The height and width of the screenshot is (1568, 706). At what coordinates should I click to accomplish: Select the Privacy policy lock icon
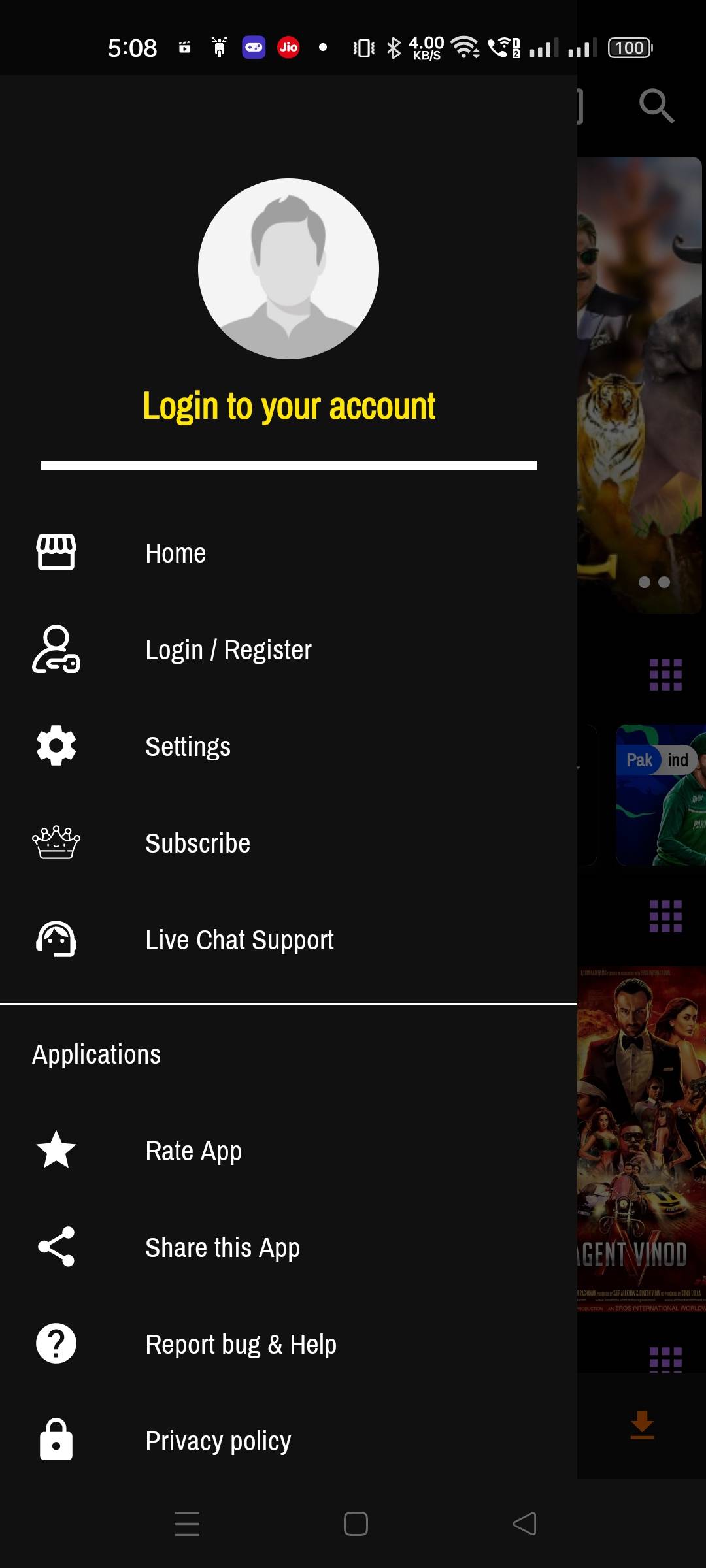click(x=56, y=1440)
